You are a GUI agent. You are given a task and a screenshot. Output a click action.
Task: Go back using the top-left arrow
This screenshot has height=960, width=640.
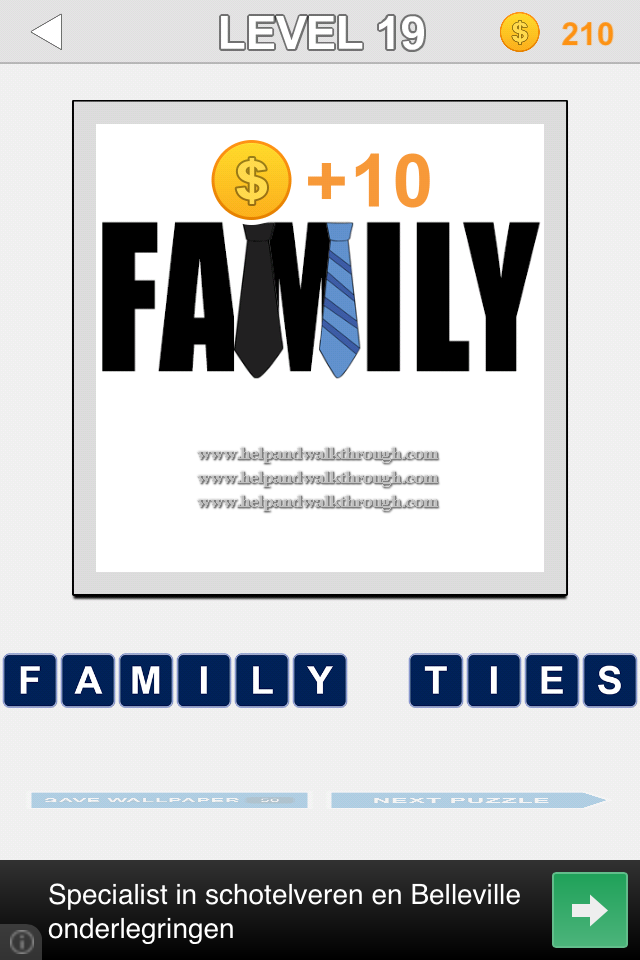[46, 32]
